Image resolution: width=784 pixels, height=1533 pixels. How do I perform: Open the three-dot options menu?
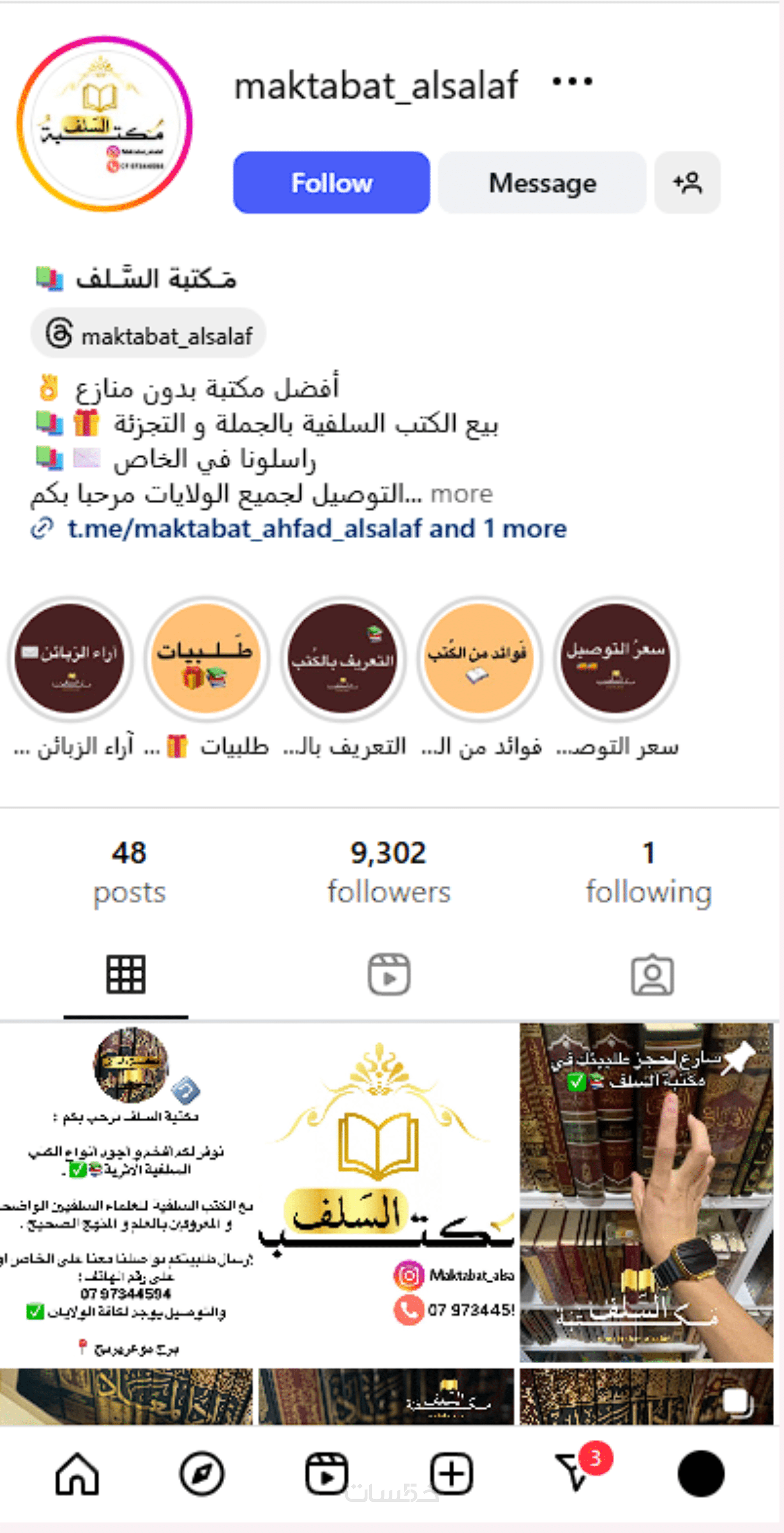click(x=572, y=82)
